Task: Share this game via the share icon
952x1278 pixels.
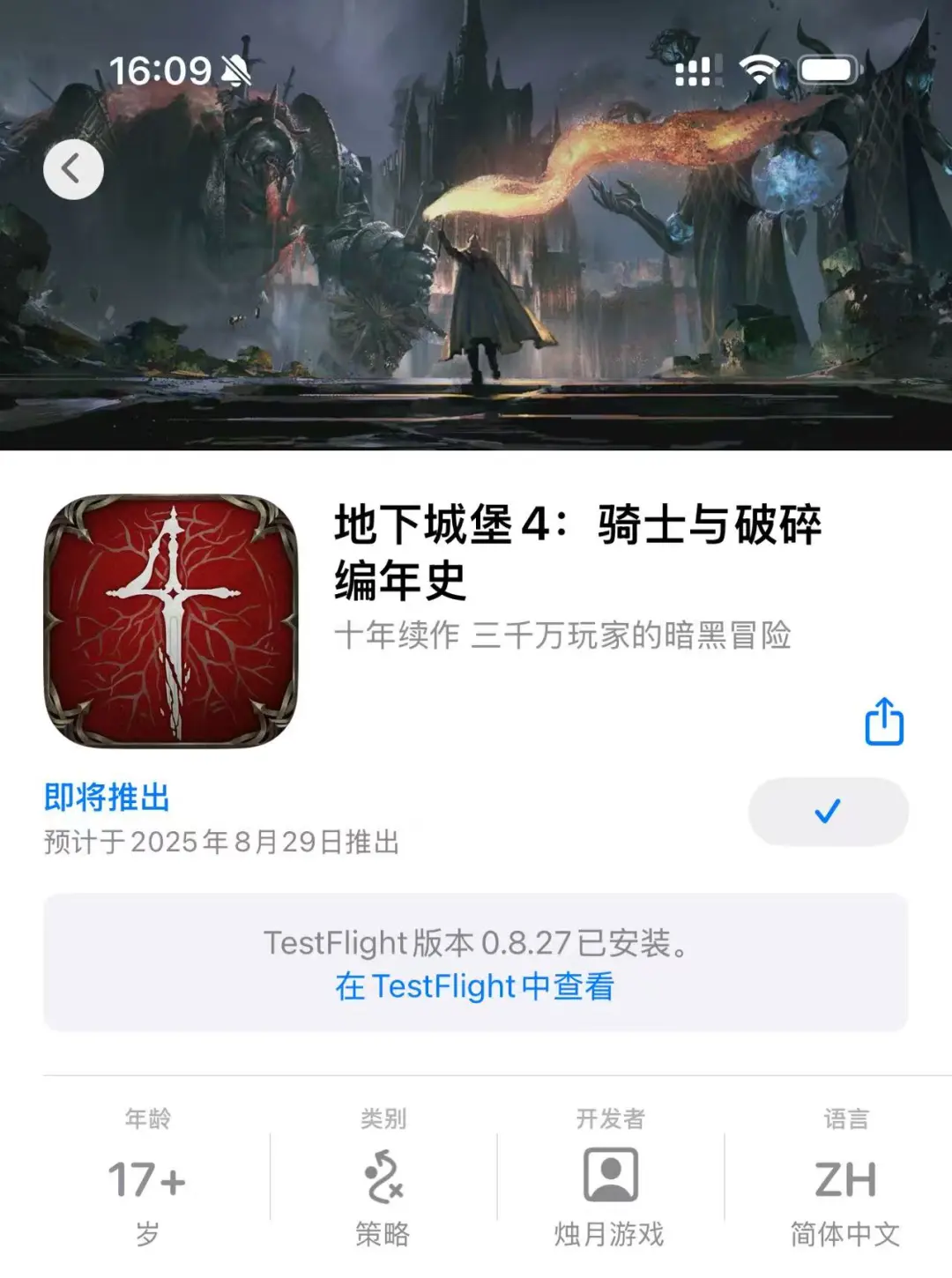Action: pyautogui.click(x=884, y=721)
